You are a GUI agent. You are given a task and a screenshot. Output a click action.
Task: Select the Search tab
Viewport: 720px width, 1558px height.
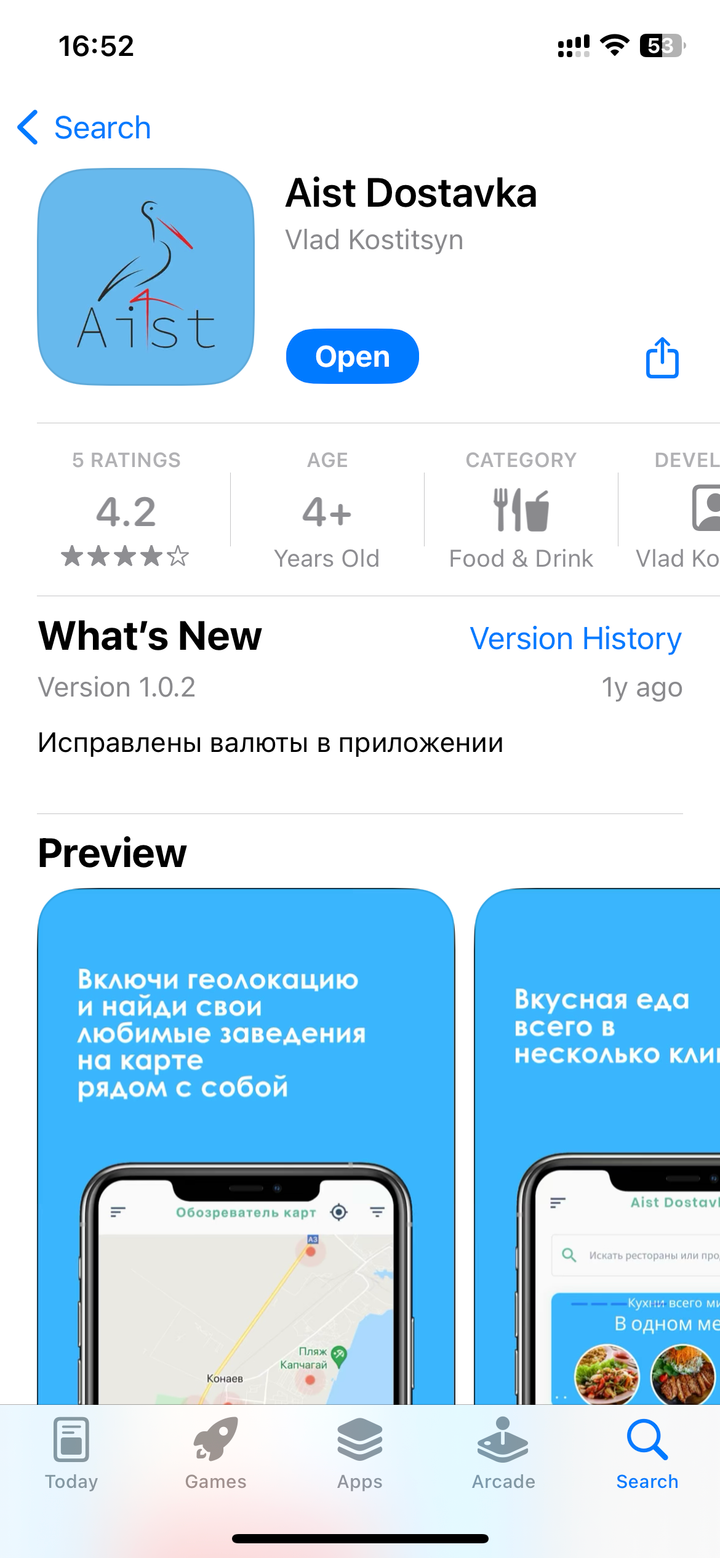pyautogui.click(x=647, y=1455)
